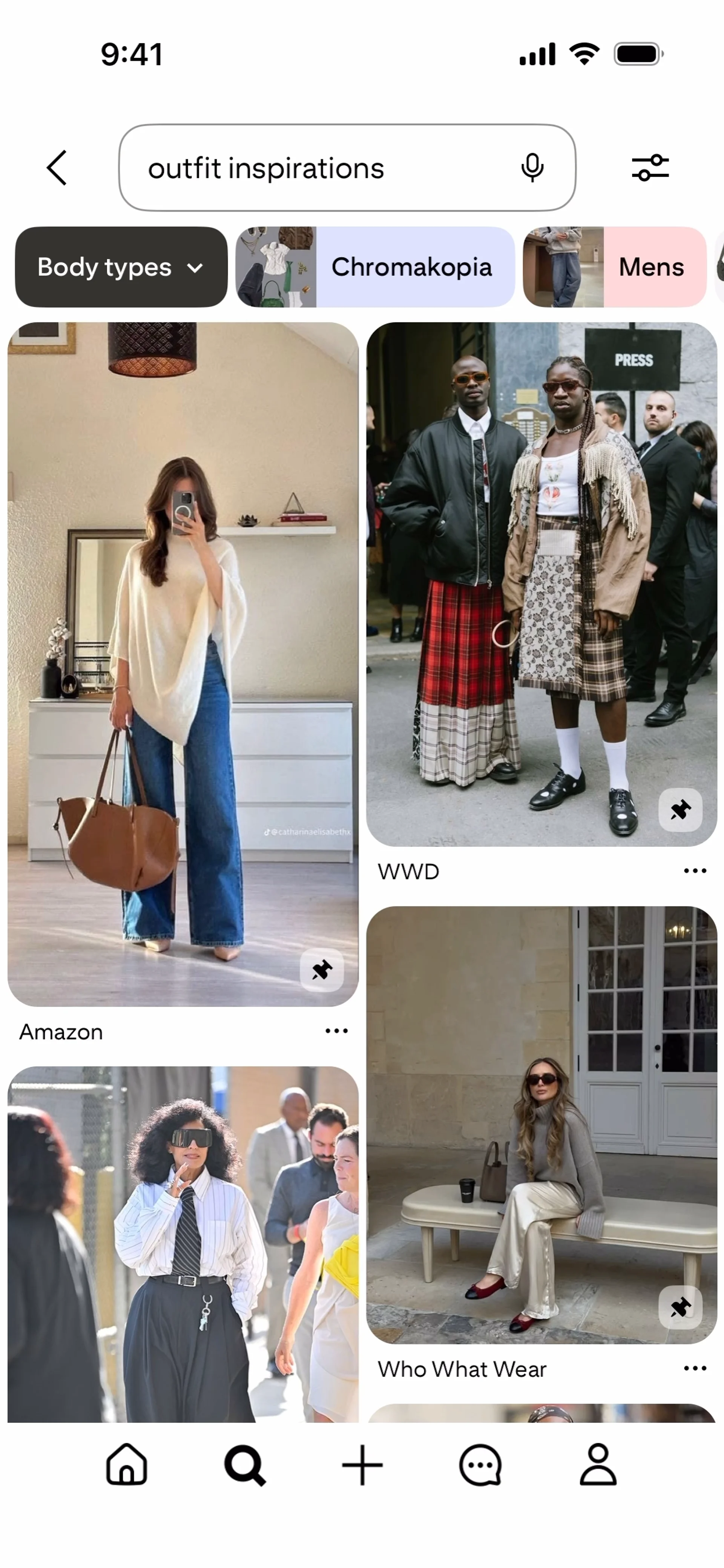The width and height of the screenshot is (724, 1568).
Task: Save the Amazon pin with its pin icon
Action: point(322,970)
